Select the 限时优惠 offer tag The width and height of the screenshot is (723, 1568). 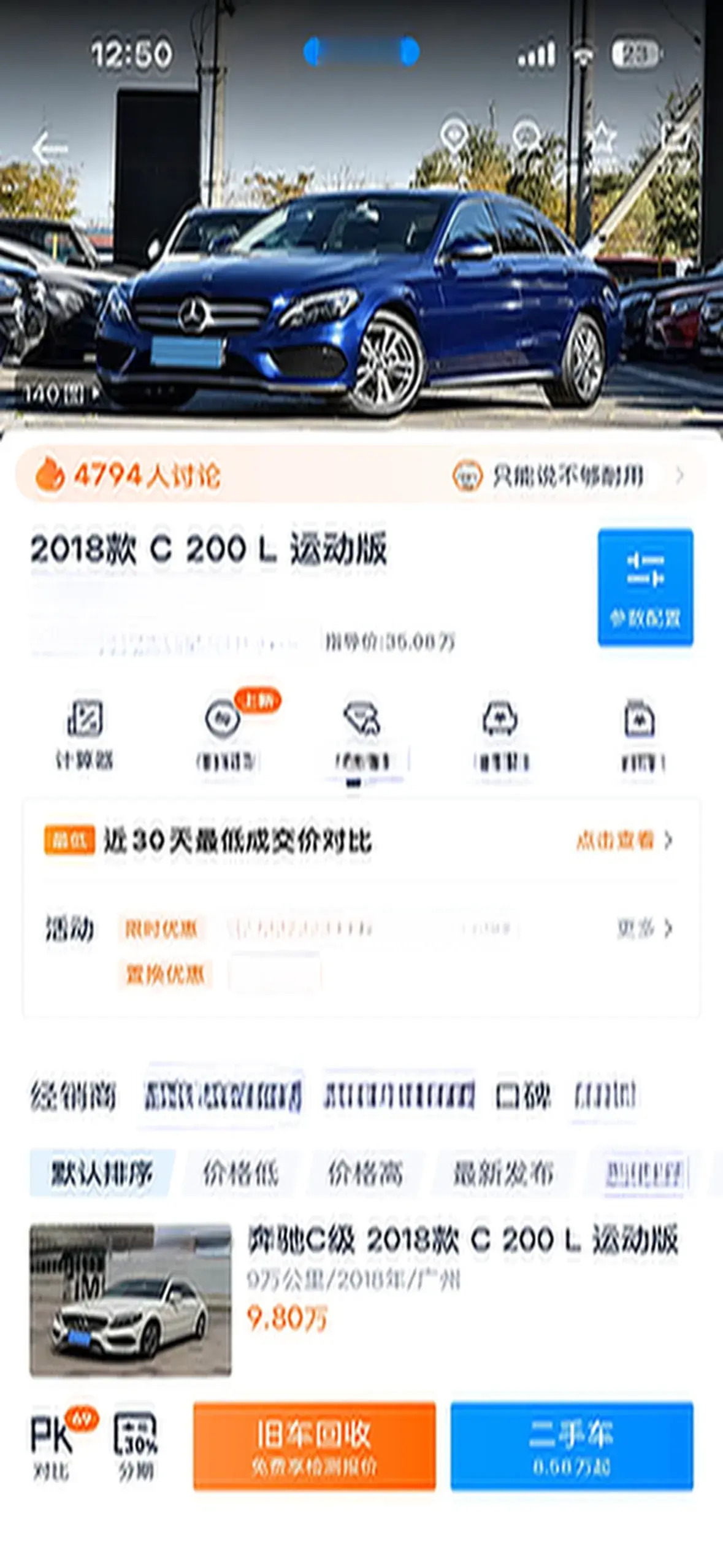click(x=161, y=929)
